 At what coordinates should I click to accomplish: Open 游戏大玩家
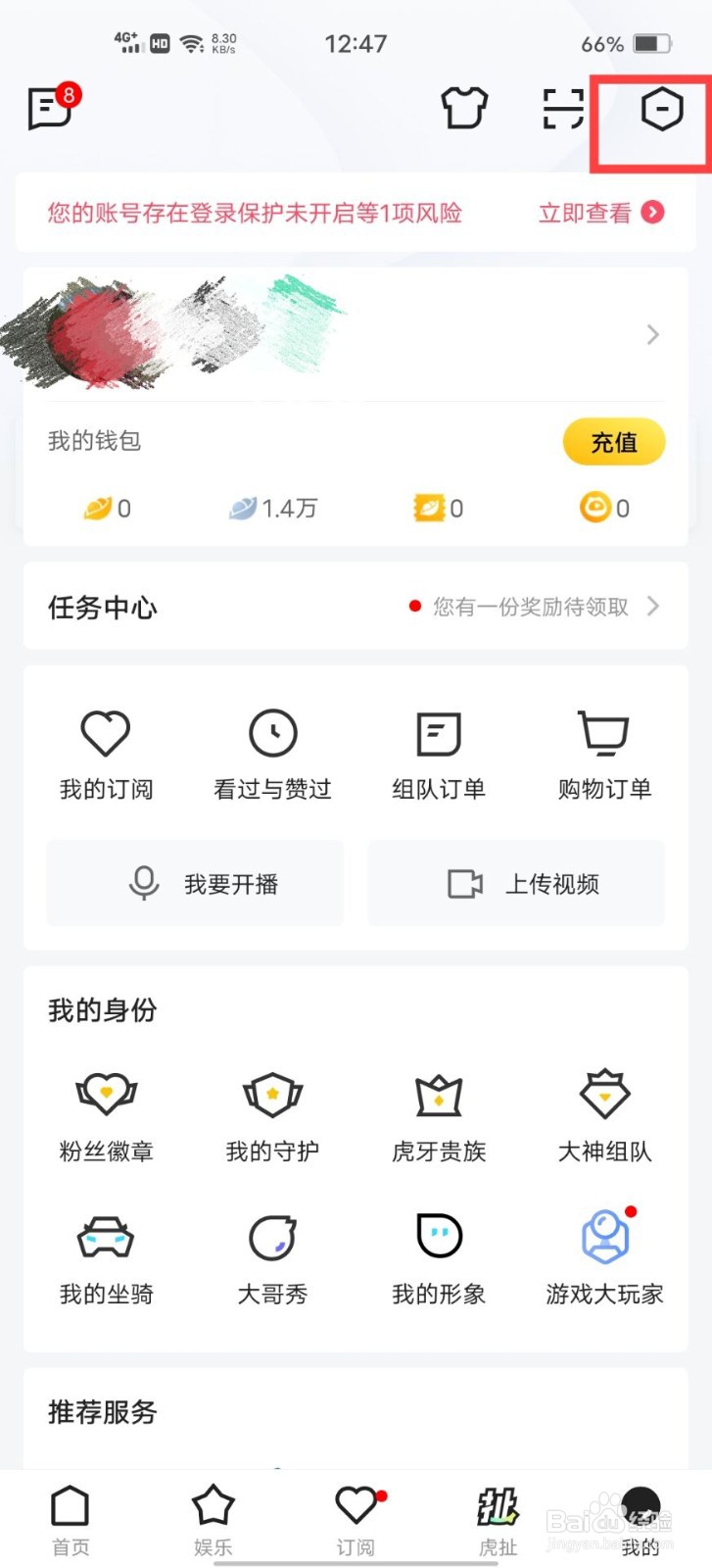click(604, 1258)
